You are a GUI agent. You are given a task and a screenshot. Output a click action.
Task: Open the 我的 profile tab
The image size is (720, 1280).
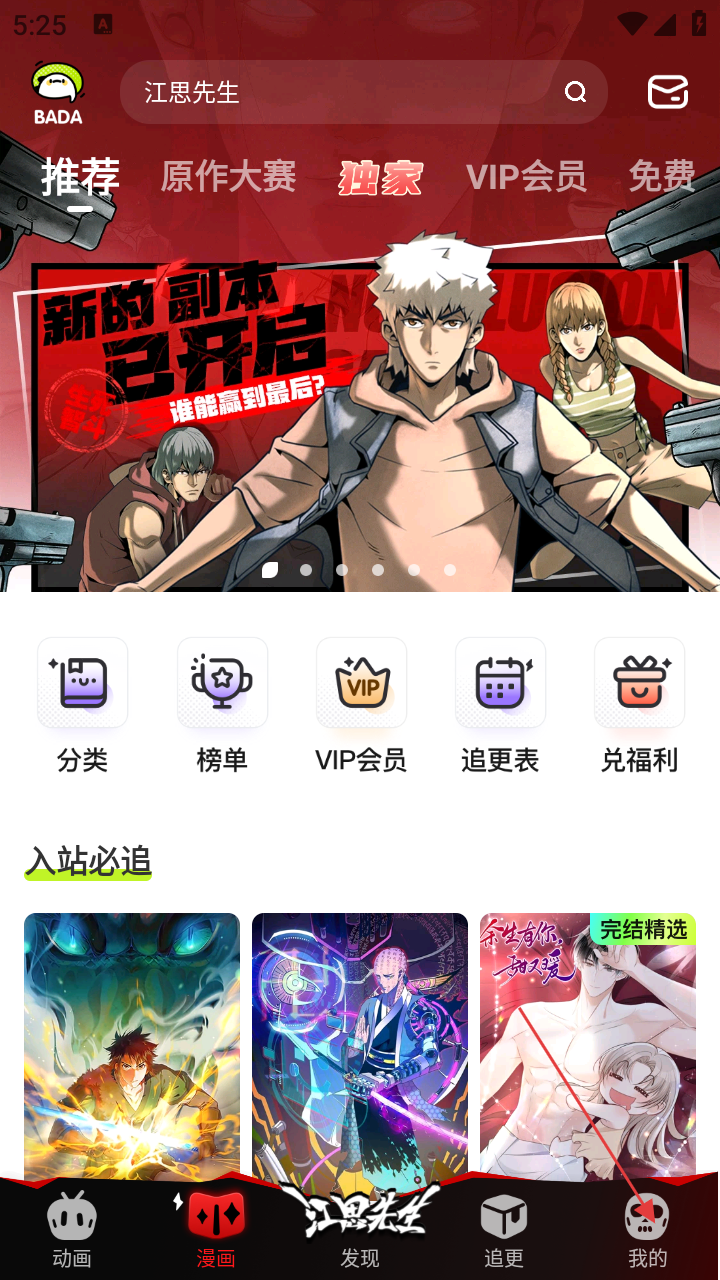[x=647, y=1230]
